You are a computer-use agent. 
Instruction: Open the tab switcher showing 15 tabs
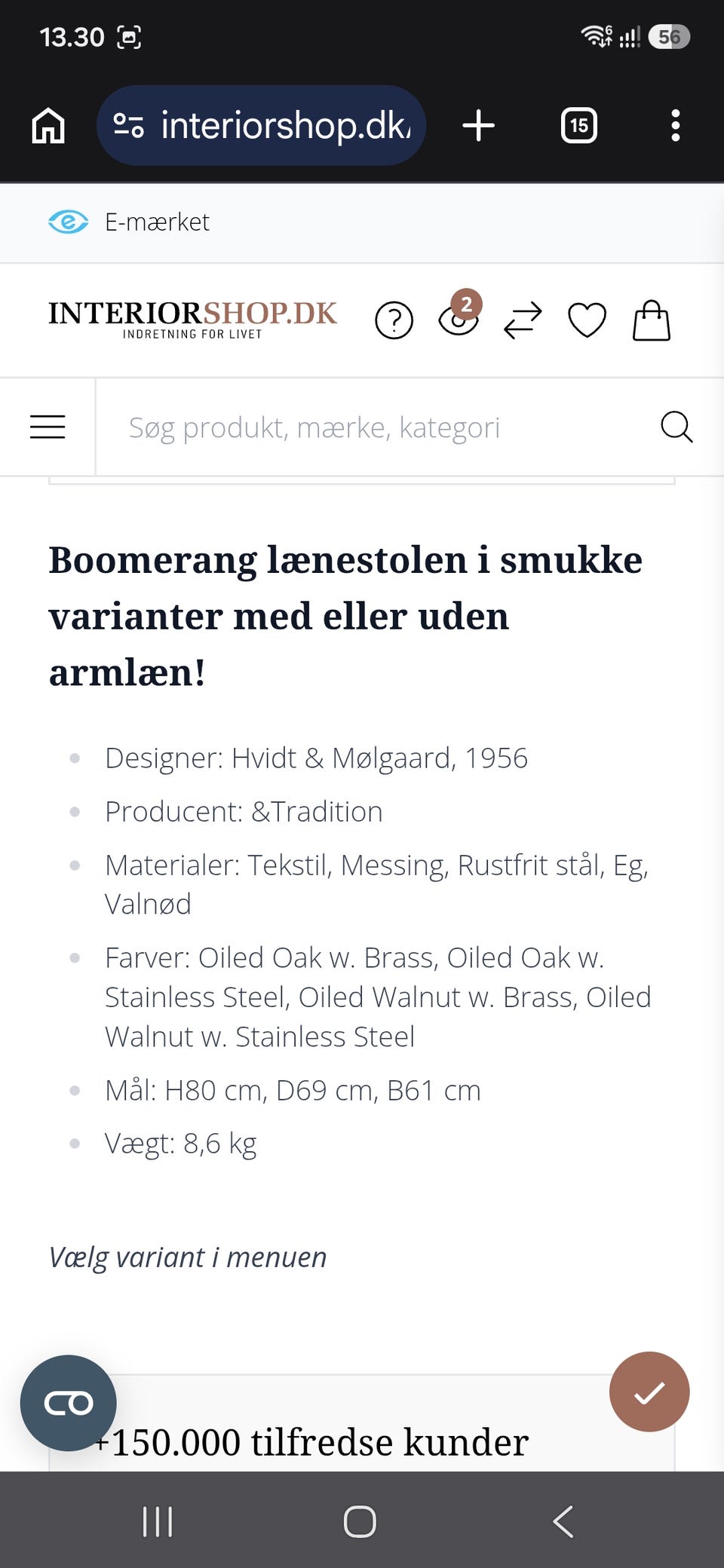(578, 125)
